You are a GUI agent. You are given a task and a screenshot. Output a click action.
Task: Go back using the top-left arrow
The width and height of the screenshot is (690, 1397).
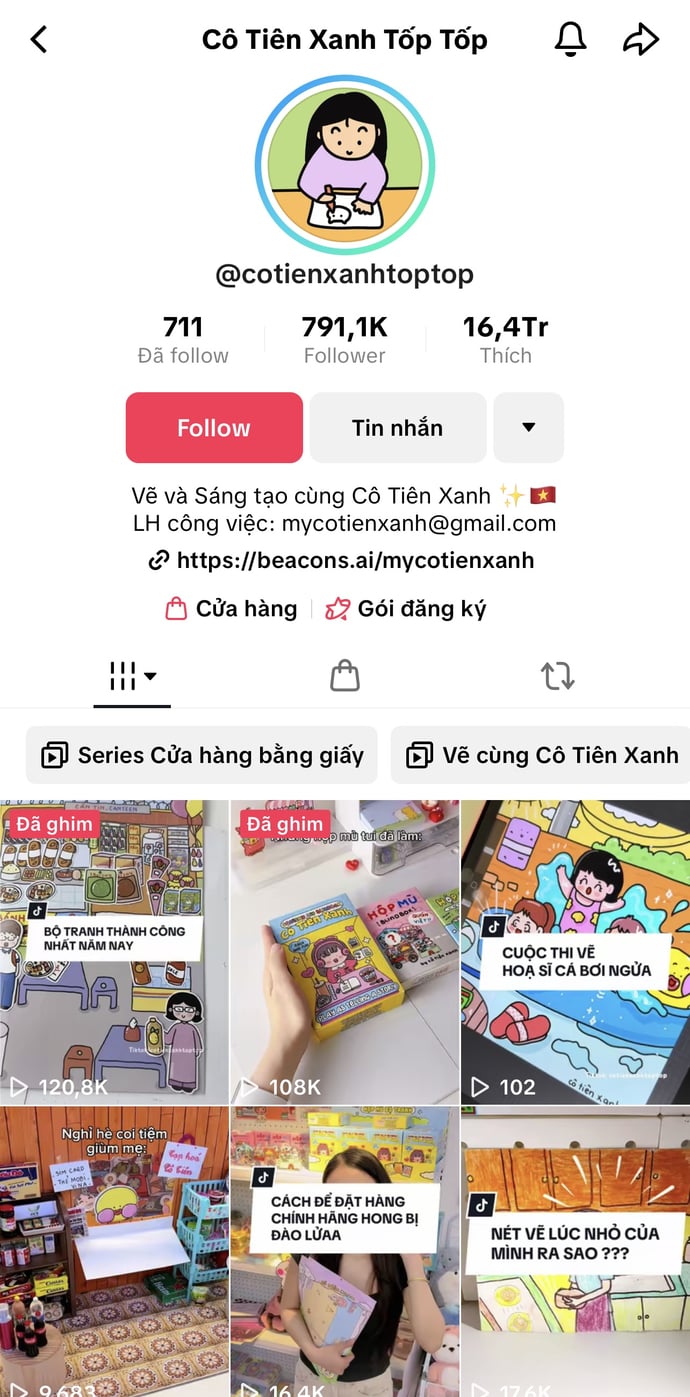click(x=39, y=40)
